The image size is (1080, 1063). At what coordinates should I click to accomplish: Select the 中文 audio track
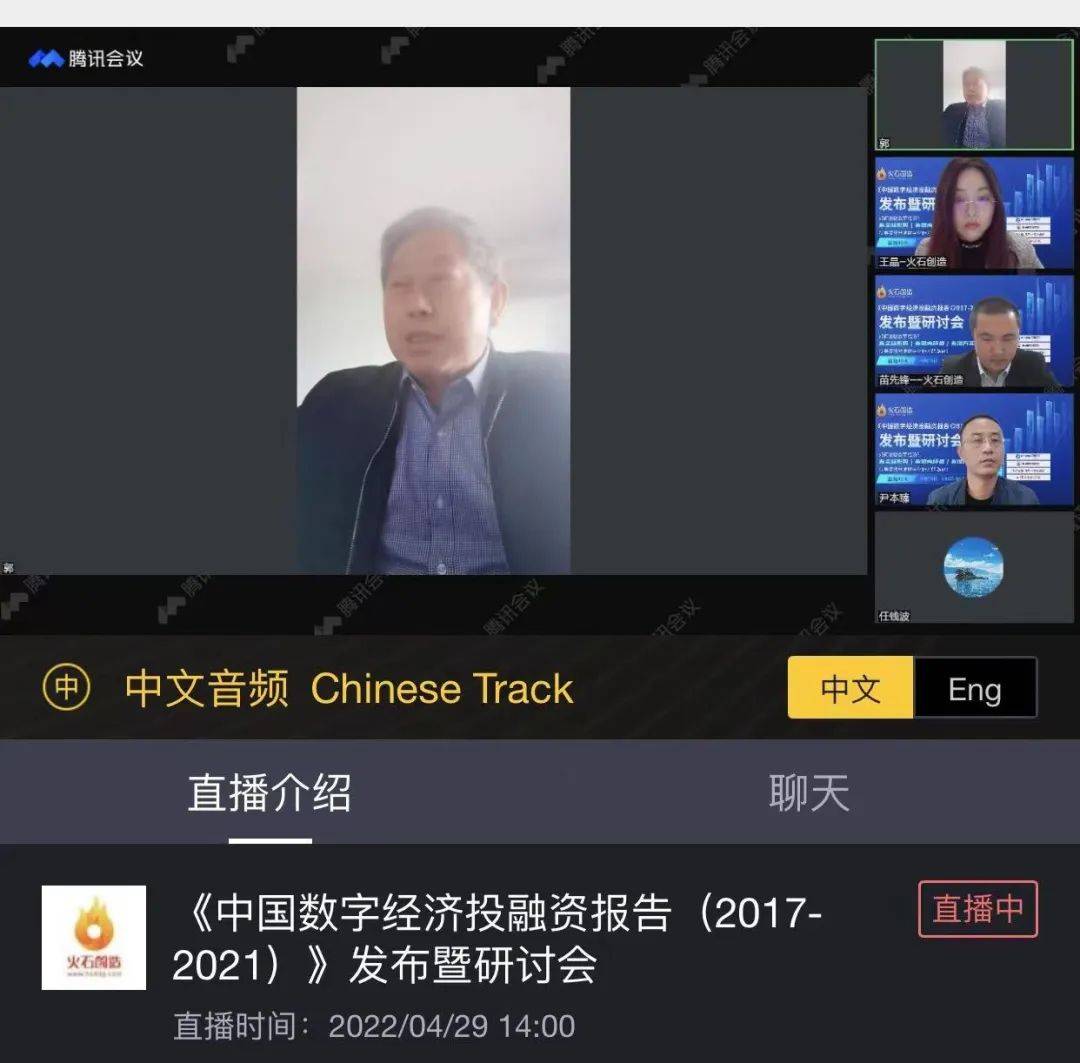851,688
